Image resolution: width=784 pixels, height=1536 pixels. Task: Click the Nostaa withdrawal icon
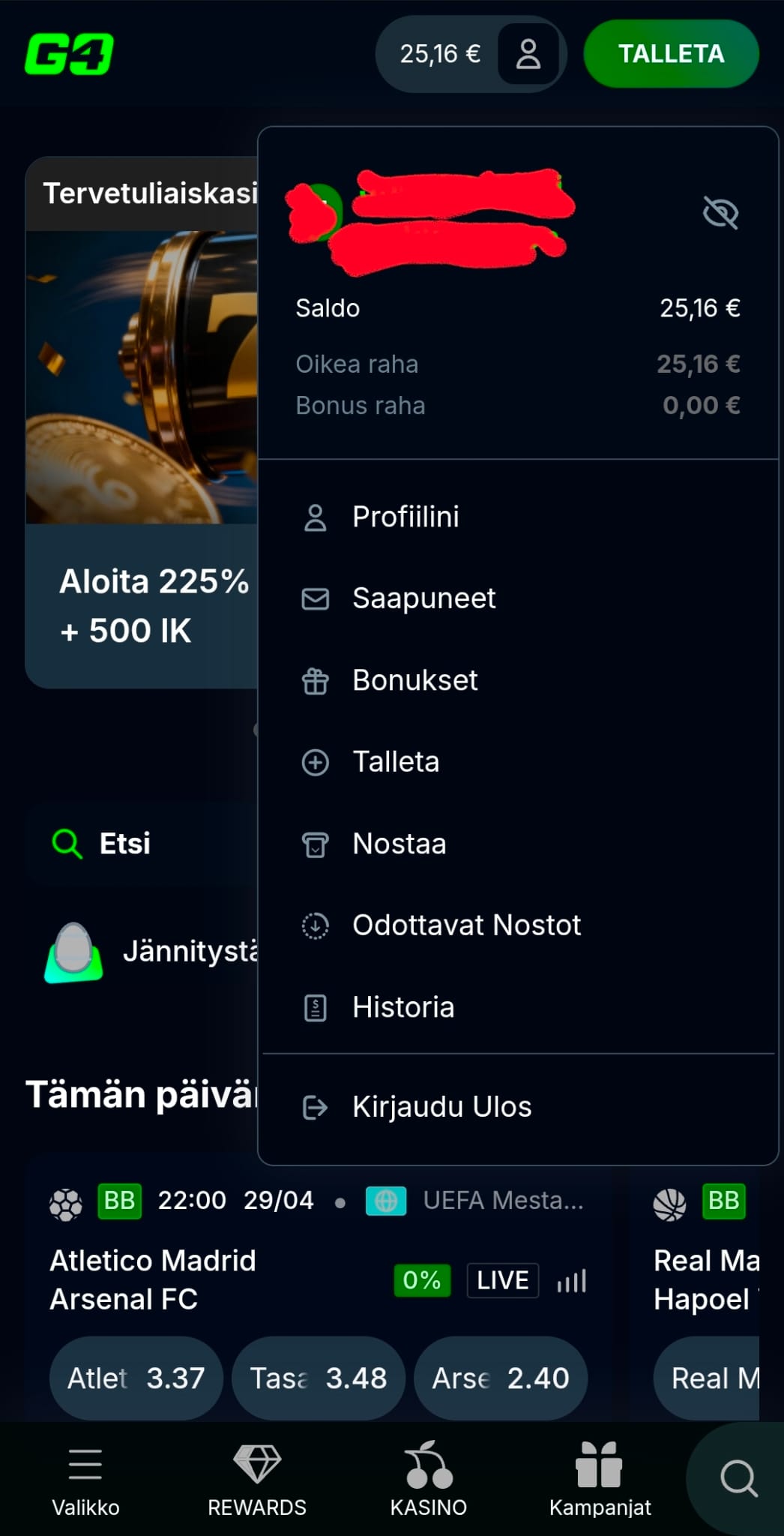(316, 844)
